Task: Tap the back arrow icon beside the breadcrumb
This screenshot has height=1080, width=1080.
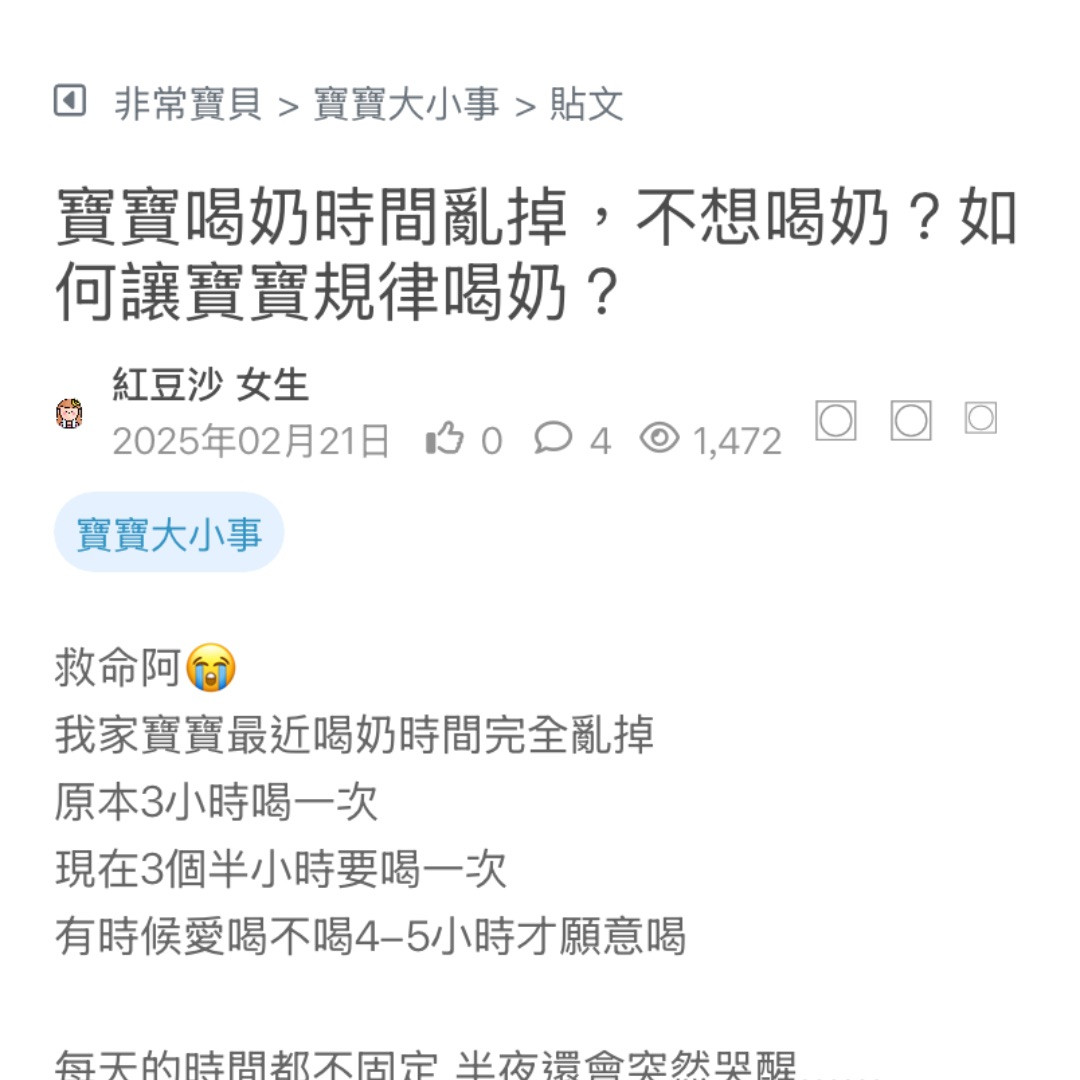Action: 69,101
